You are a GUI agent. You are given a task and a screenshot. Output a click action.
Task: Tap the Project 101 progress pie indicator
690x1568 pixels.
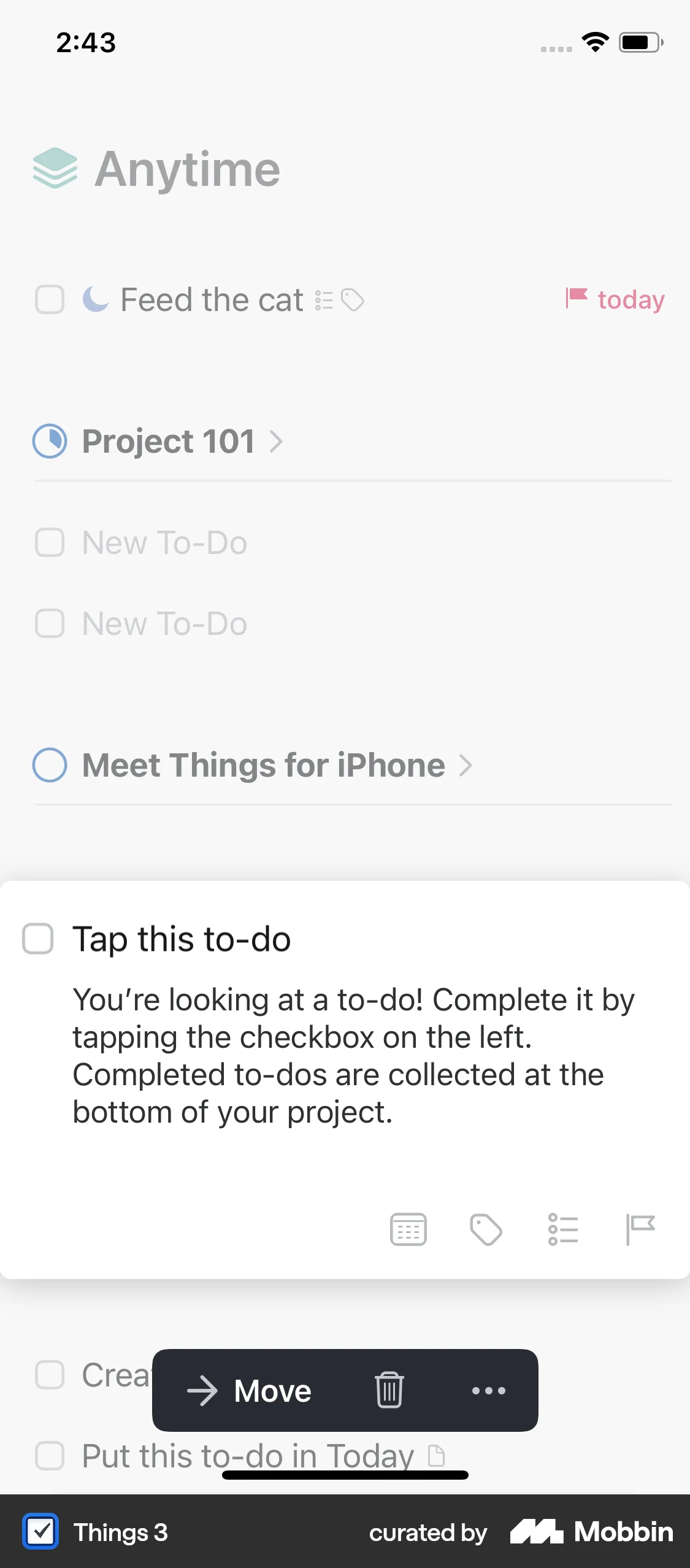[50, 441]
